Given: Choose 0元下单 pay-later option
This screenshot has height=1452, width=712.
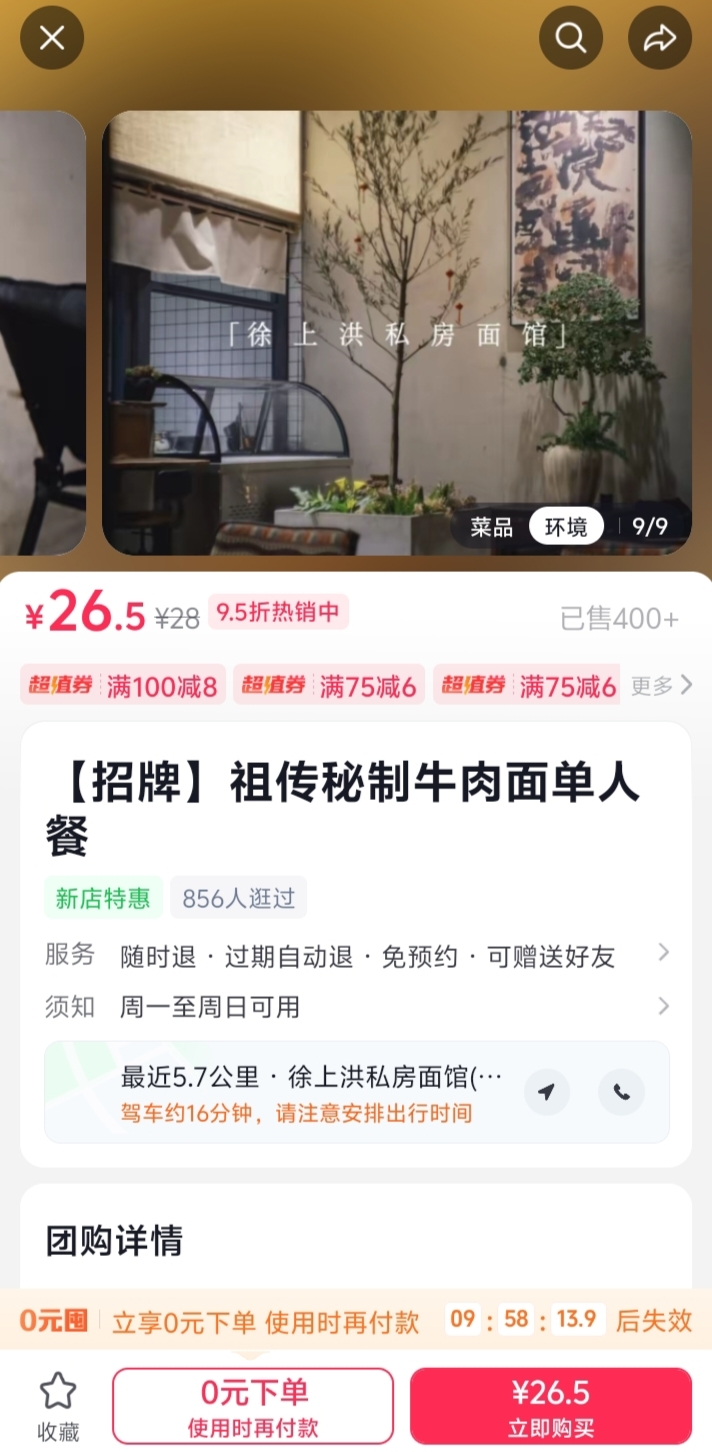Looking at the screenshot, I should coord(253,1405).
